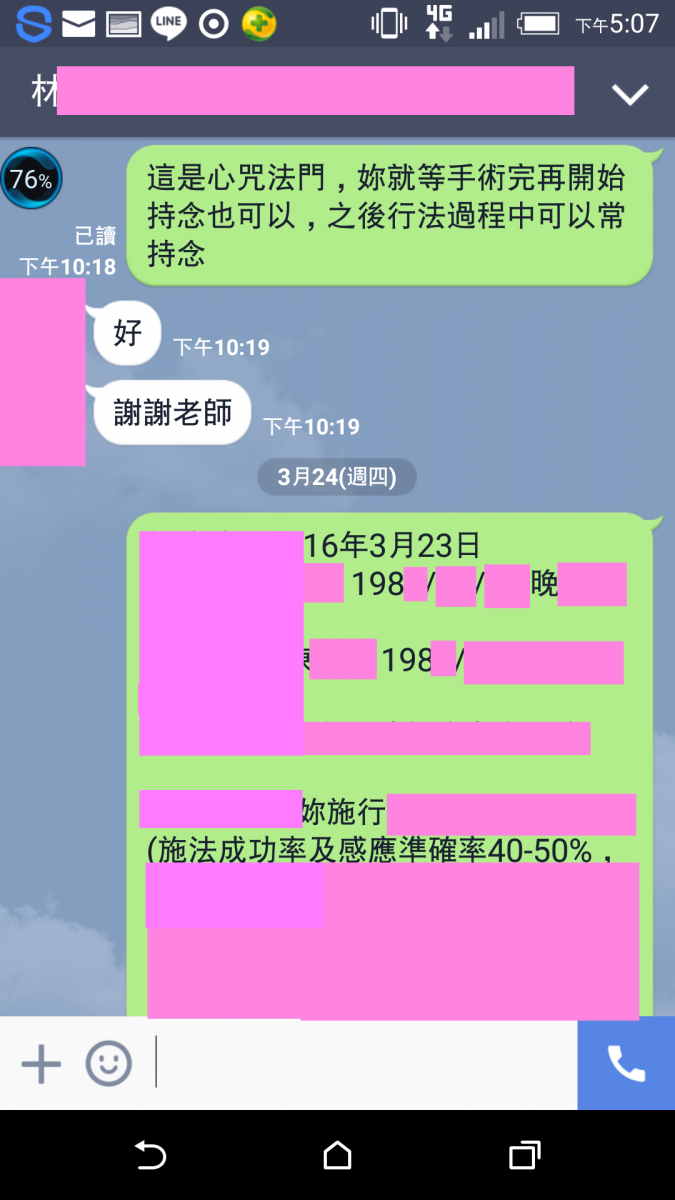
Task: Go back using system back button
Action: pyautogui.click(x=150, y=1156)
